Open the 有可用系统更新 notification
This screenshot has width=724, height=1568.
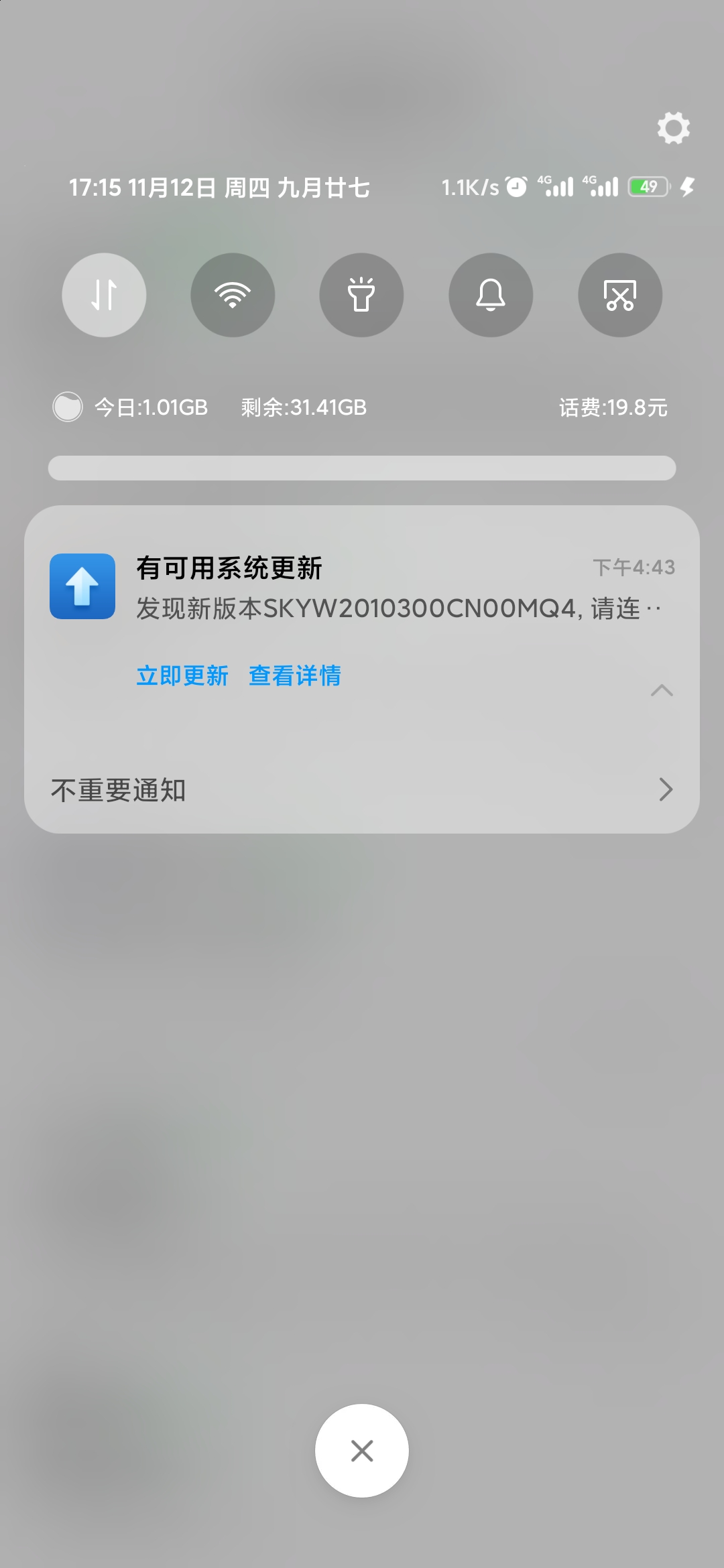coord(362,587)
